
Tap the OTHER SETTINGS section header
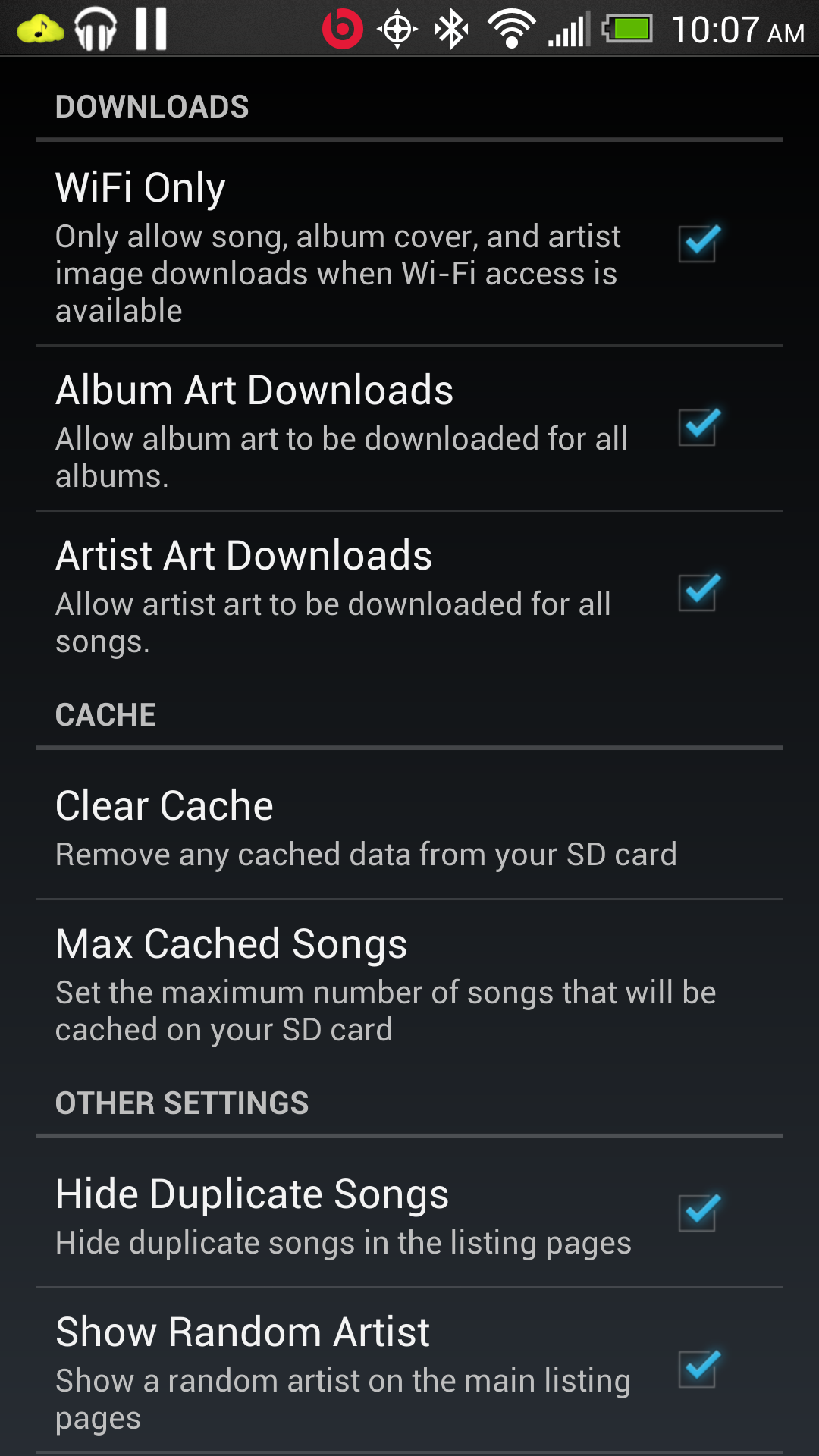tap(182, 1103)
